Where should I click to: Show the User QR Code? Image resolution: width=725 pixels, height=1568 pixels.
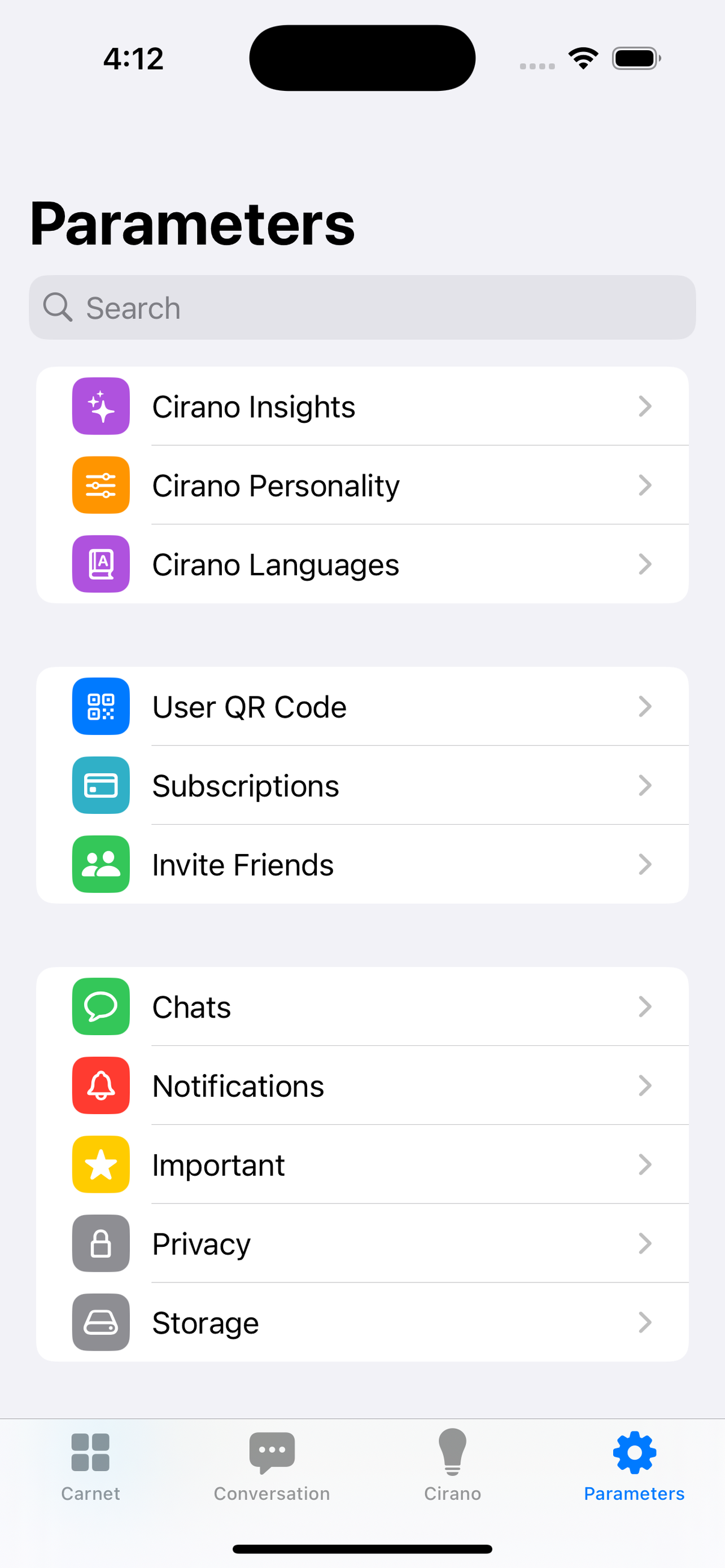pos(362,706)
